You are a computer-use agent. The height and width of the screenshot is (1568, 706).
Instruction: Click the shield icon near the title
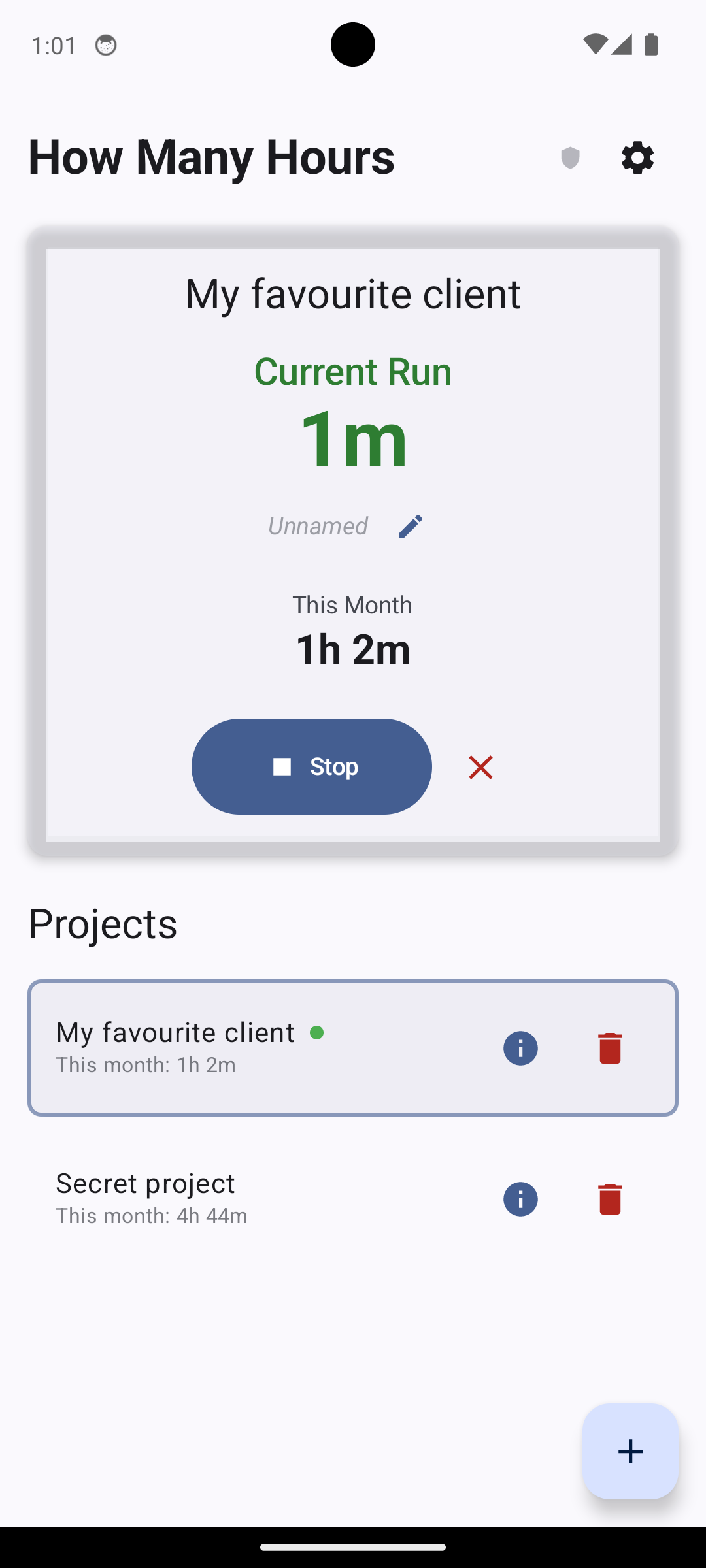point(570,157)
